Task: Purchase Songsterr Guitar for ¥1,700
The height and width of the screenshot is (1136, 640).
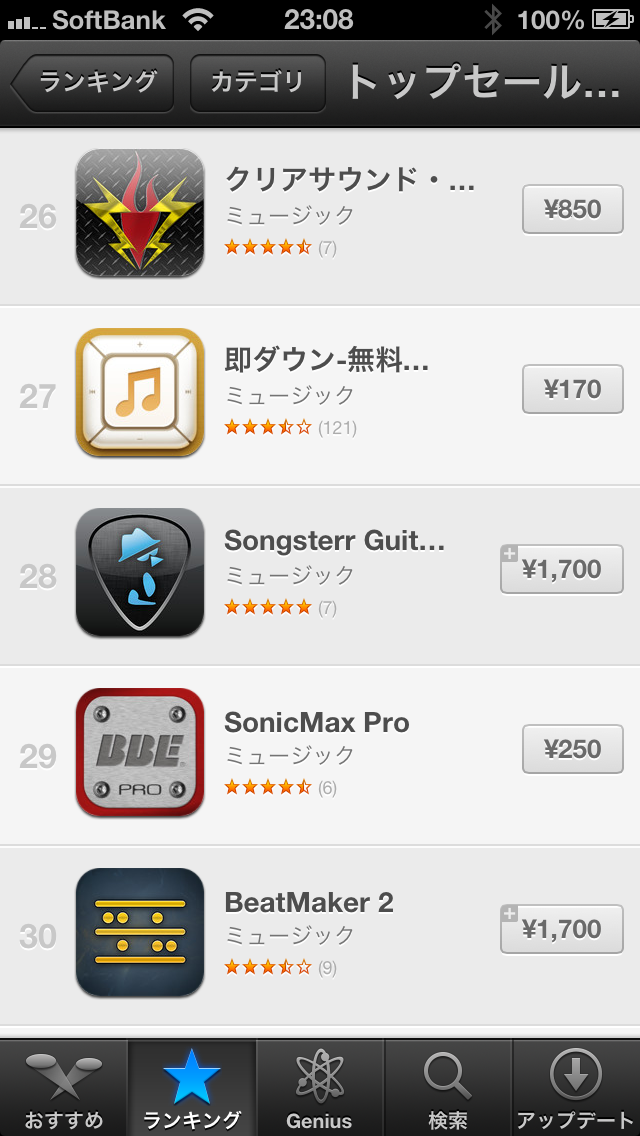Action: coord(562,569)
